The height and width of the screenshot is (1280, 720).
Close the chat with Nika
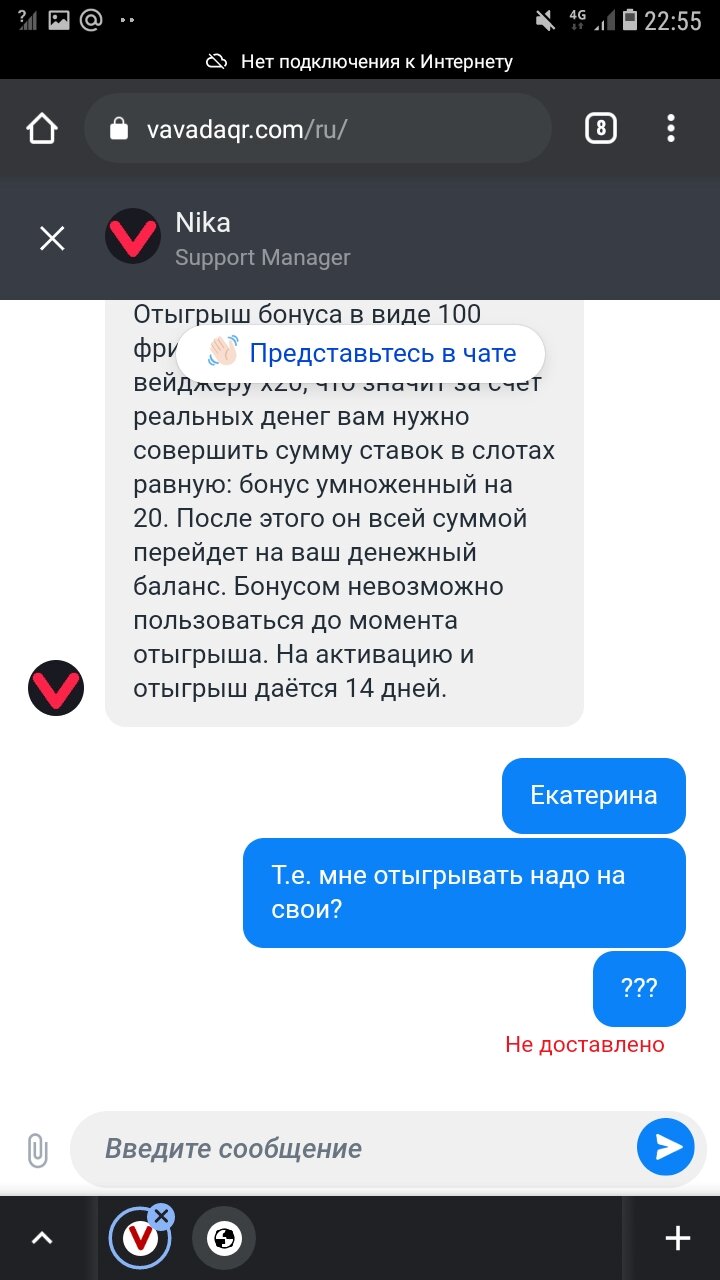[x=52, y=238]
